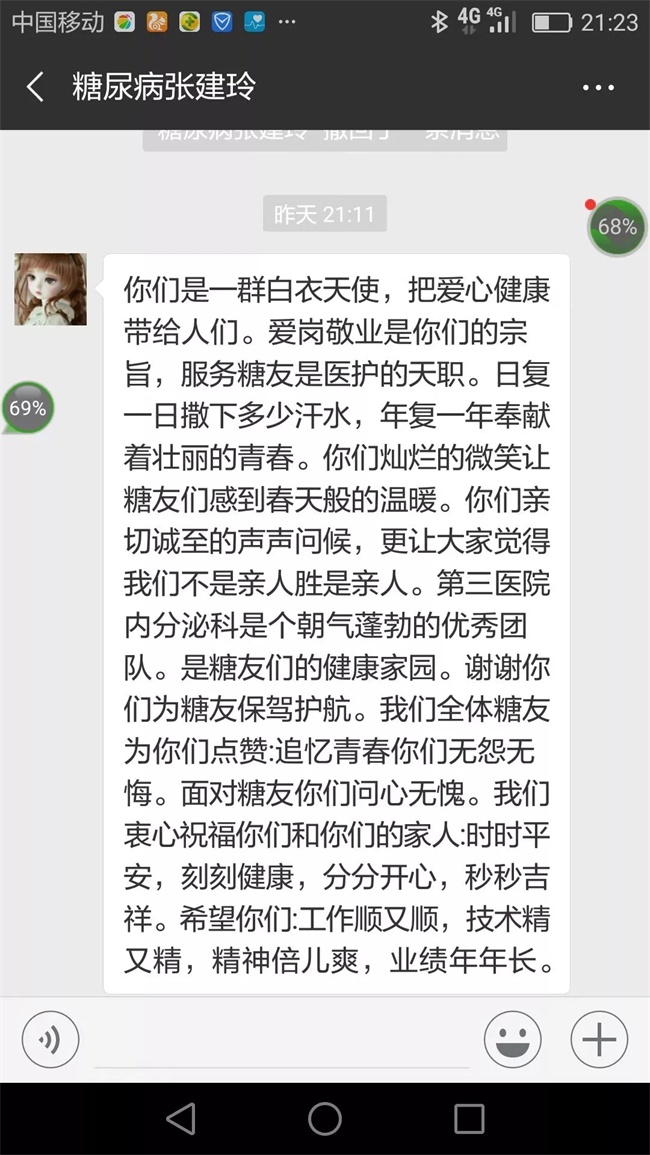Go back from the 糖尿病张建玲 chat
Image resolution: width=650 pixels, height=1155 pixels.
tap(35, 87)
